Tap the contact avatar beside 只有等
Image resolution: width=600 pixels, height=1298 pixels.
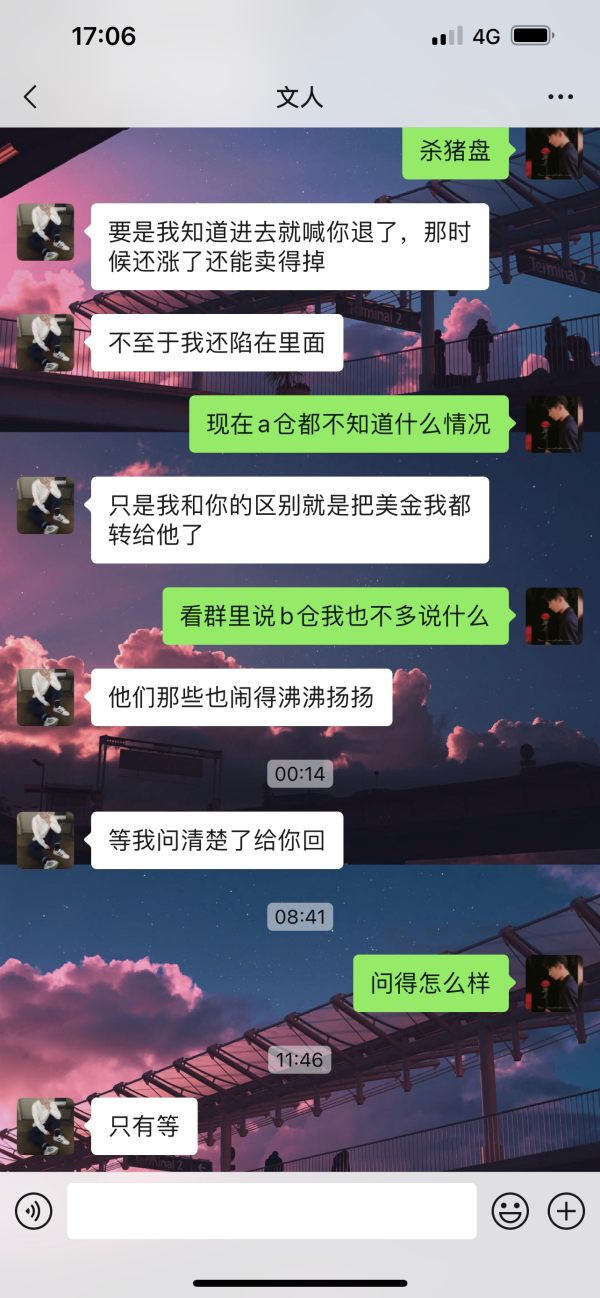click(45, 1126)
